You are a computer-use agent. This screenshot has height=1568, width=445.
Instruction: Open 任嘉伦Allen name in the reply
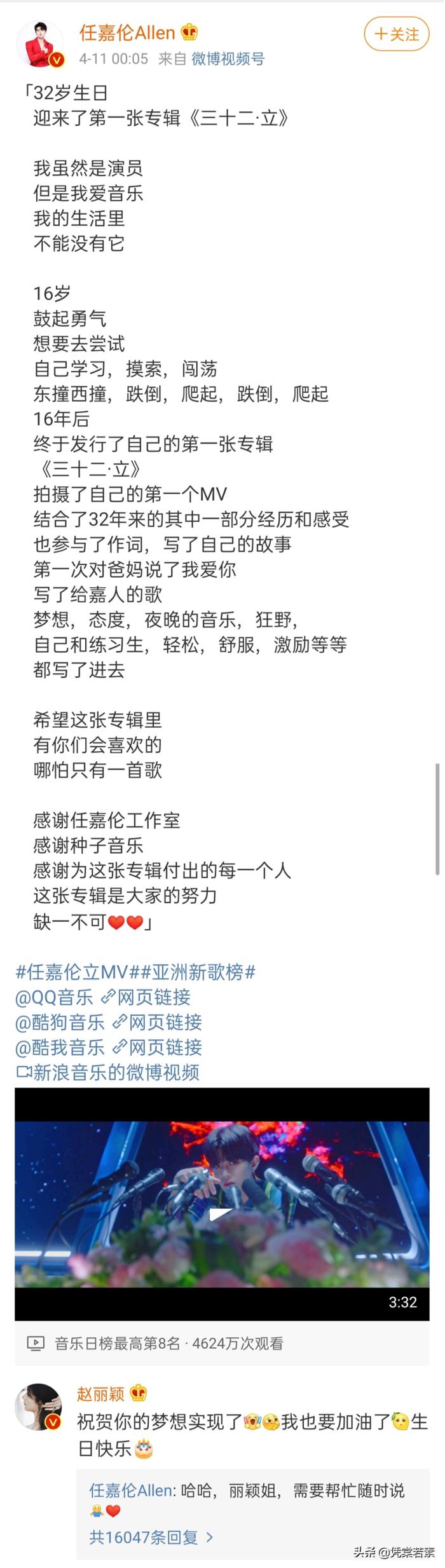(x=131, y=1490)
